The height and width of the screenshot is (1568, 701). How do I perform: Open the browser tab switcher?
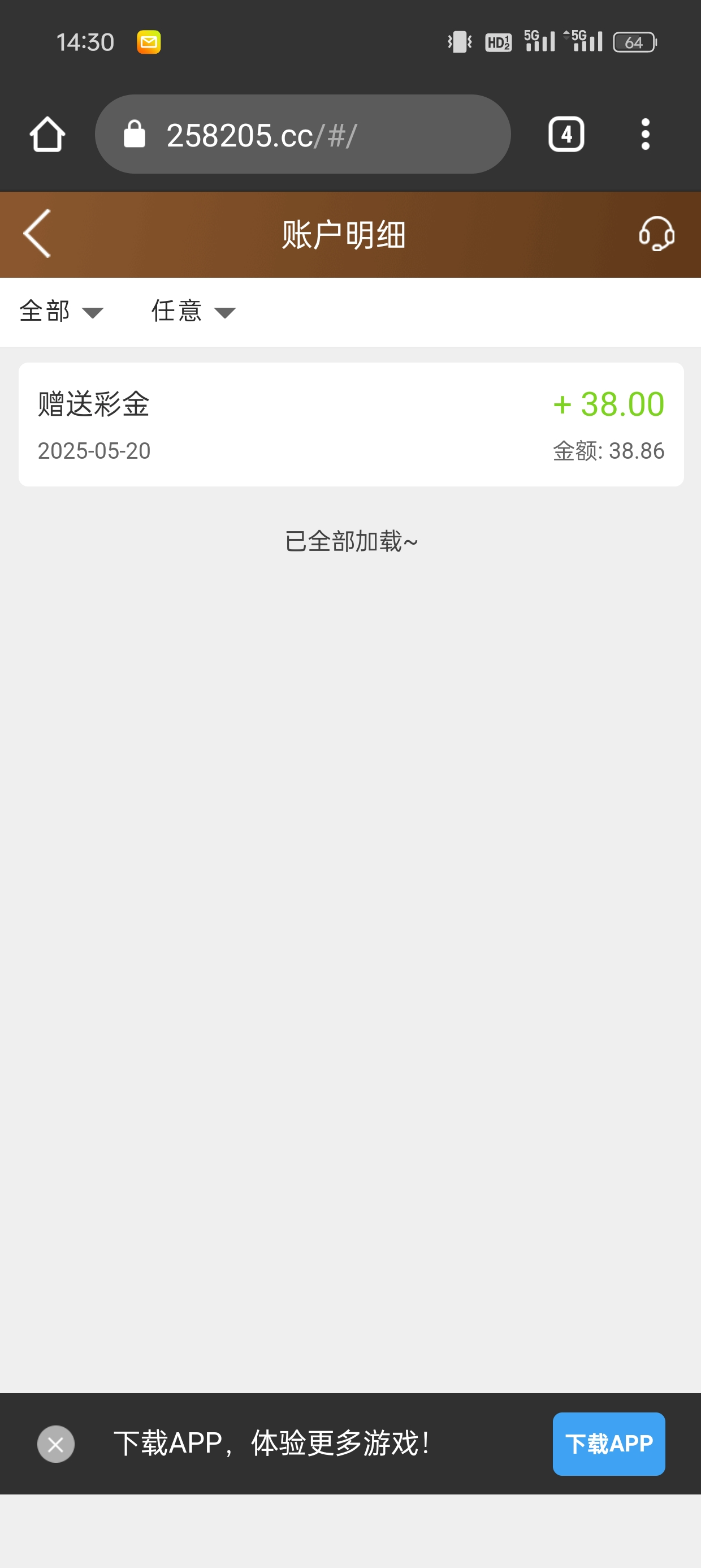coord(566,135)
